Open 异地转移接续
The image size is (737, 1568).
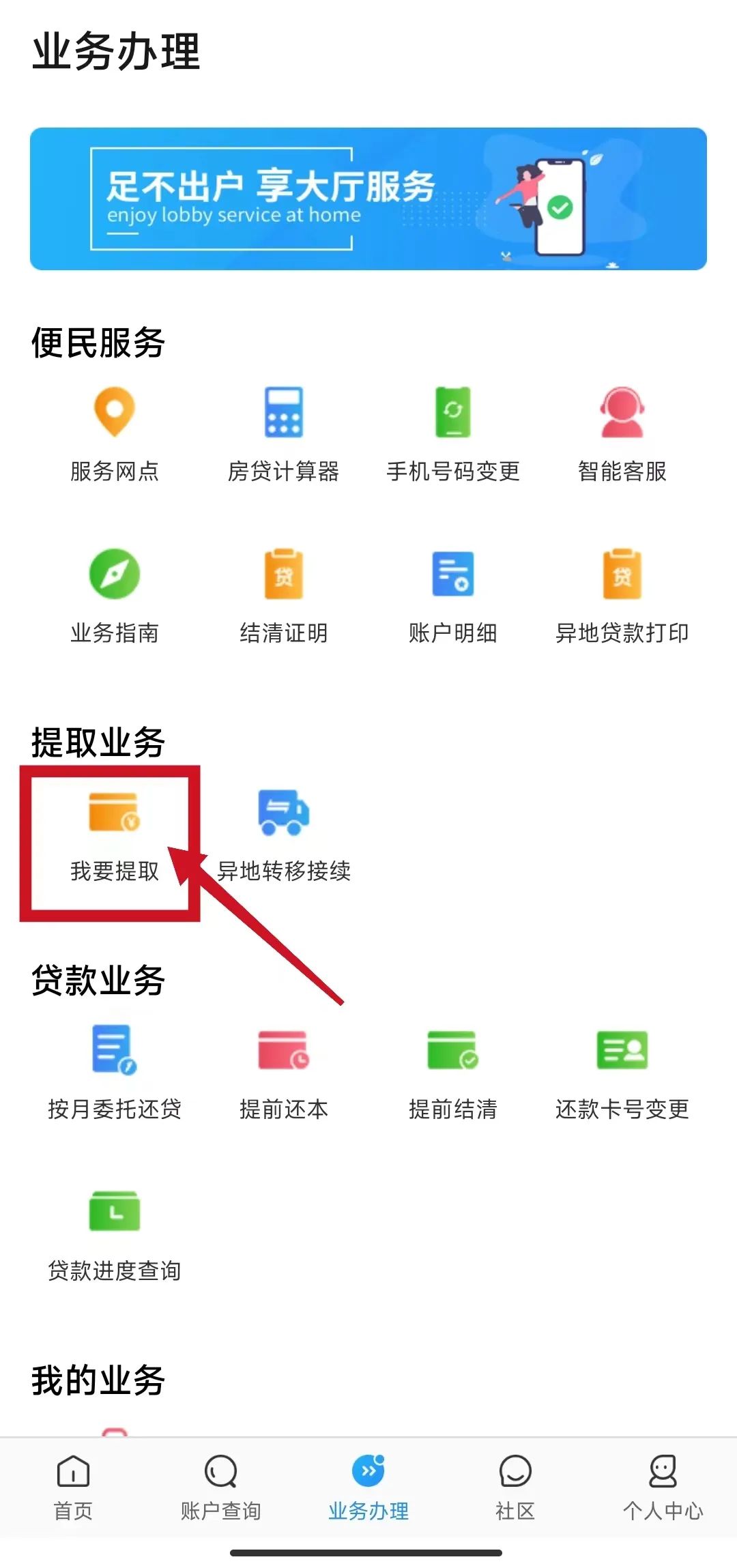point(283,836)
